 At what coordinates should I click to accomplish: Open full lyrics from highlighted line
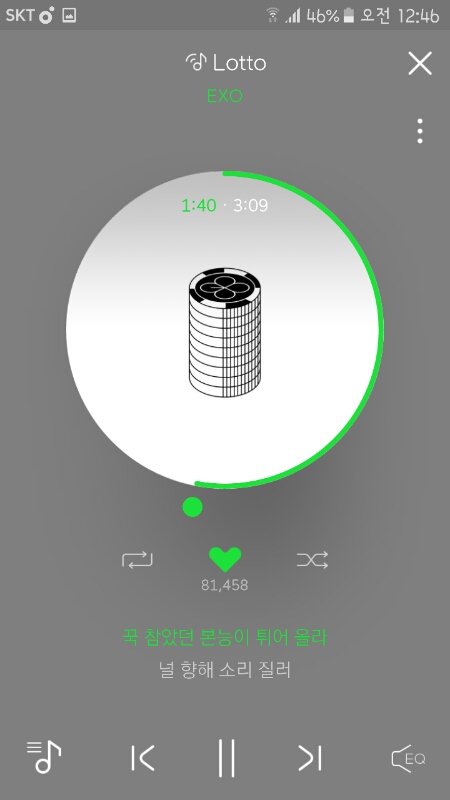click(x=224, y=637)
